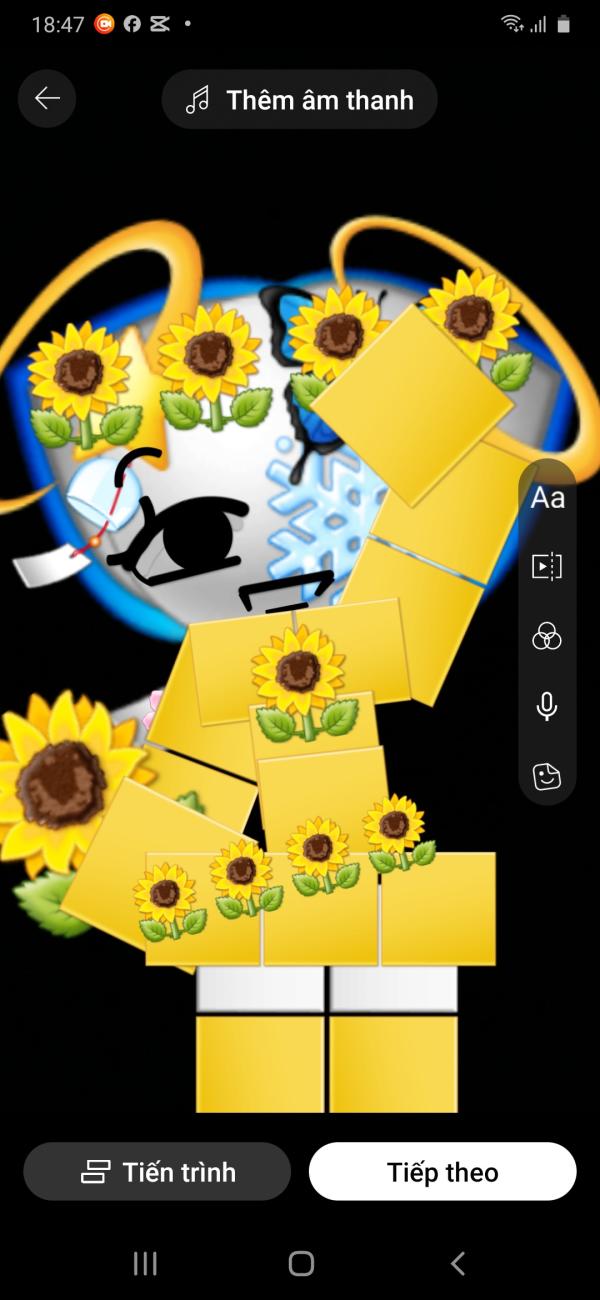Go to the system home screen

[301, 1264]
